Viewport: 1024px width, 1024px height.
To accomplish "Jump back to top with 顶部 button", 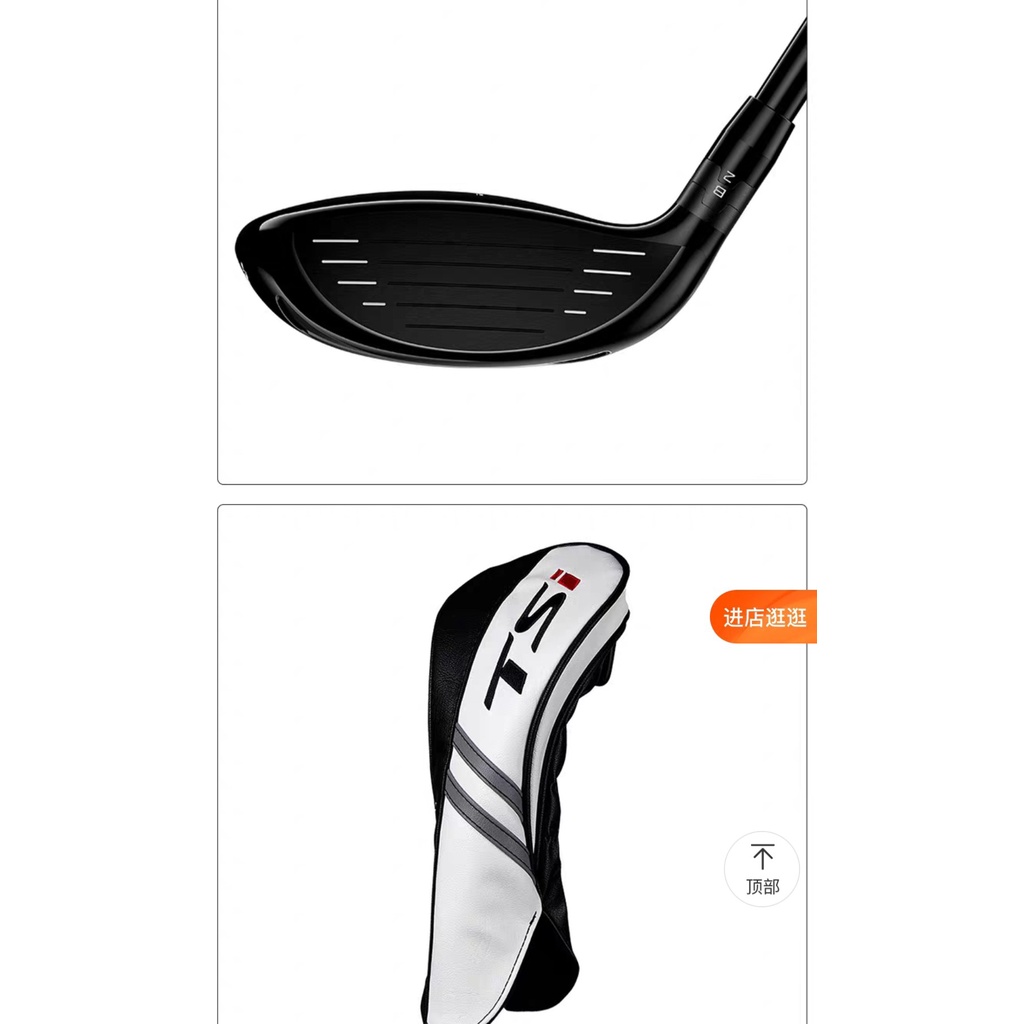I will point(762,869).
